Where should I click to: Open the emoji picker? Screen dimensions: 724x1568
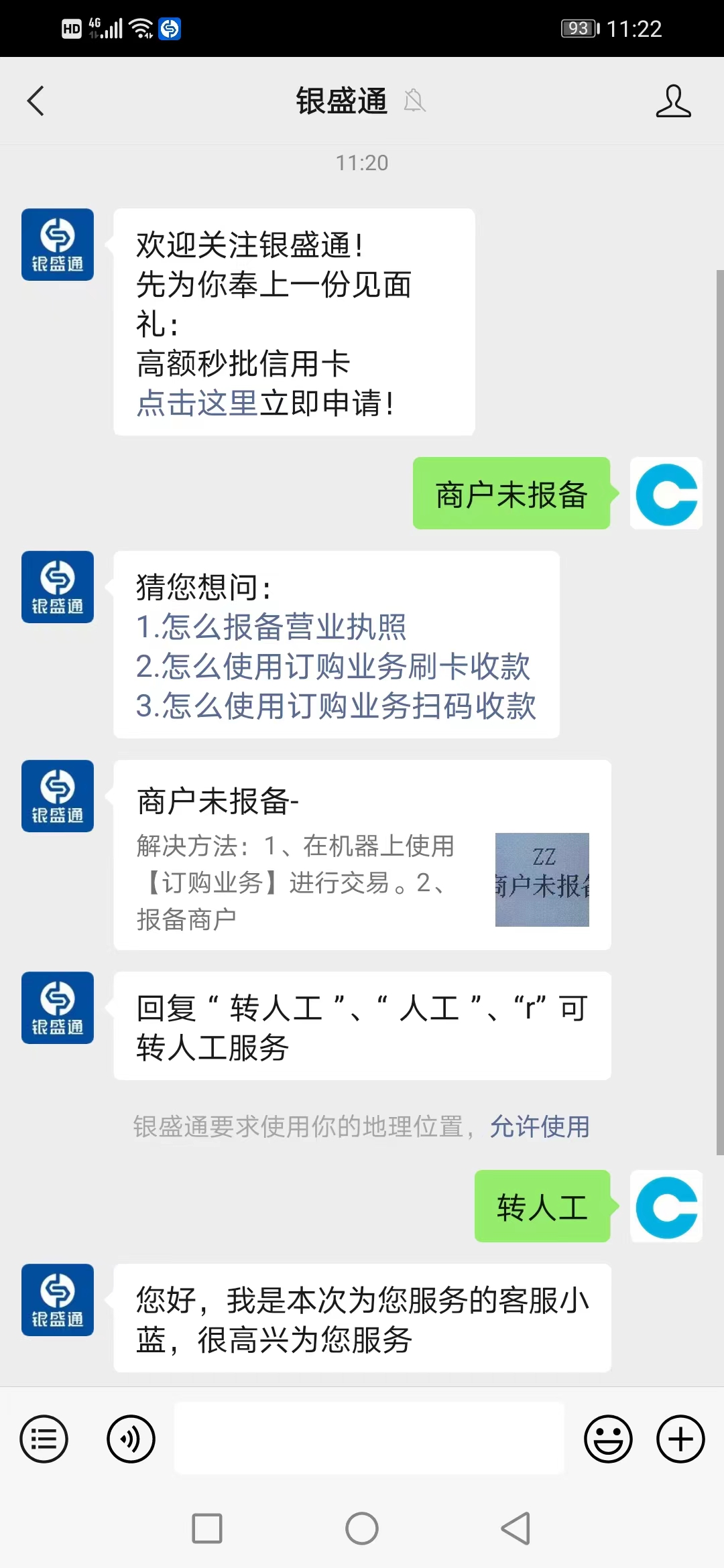click(608, 1439)
